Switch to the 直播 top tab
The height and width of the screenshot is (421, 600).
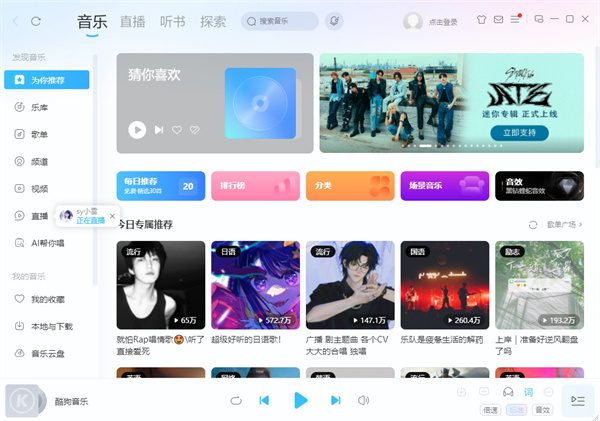[132, 20]
